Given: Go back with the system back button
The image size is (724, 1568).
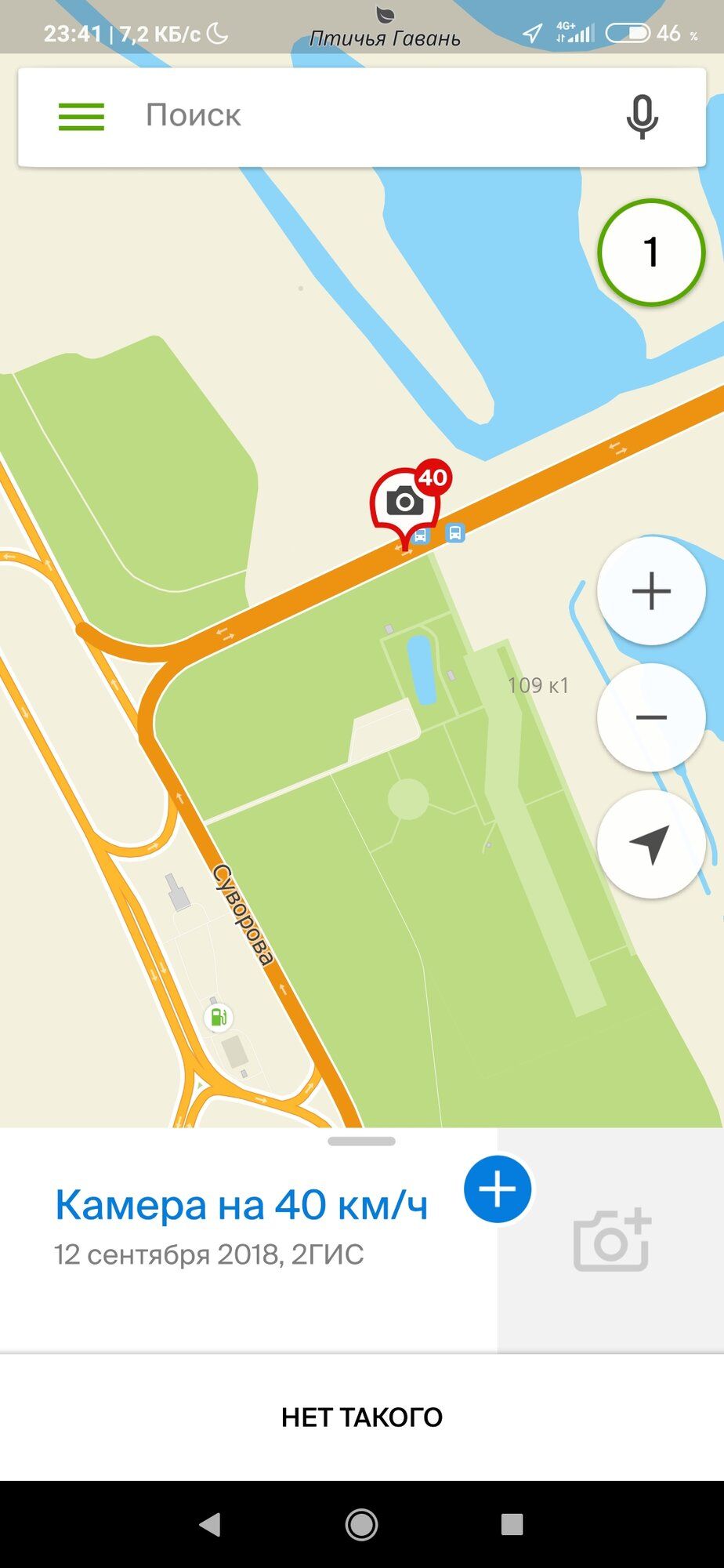Looking at the screenshot, I should [210, 1524].
